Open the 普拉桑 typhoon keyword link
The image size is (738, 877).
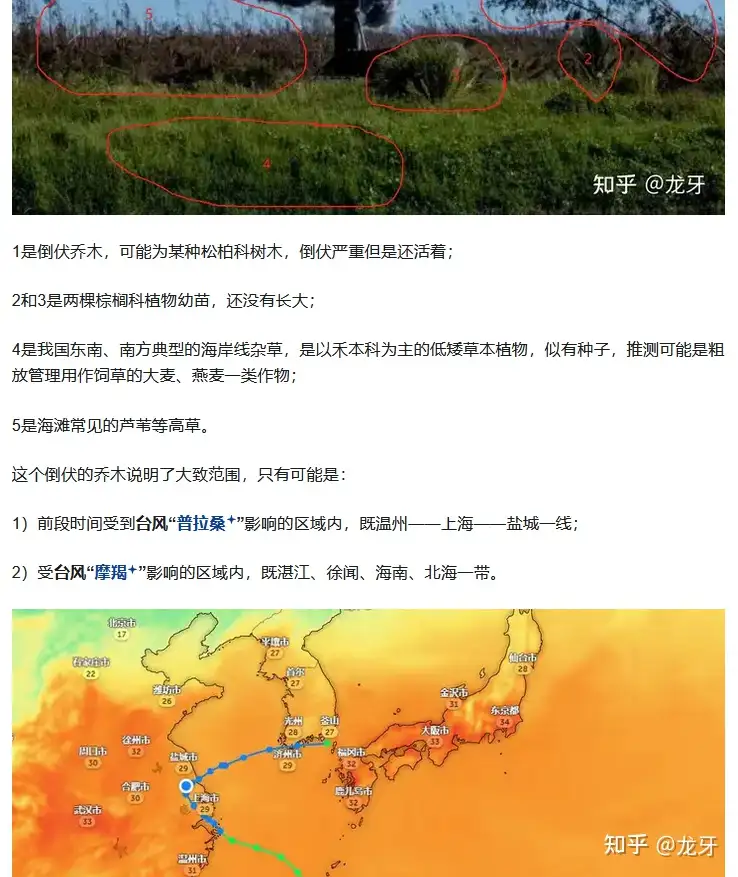206,523
